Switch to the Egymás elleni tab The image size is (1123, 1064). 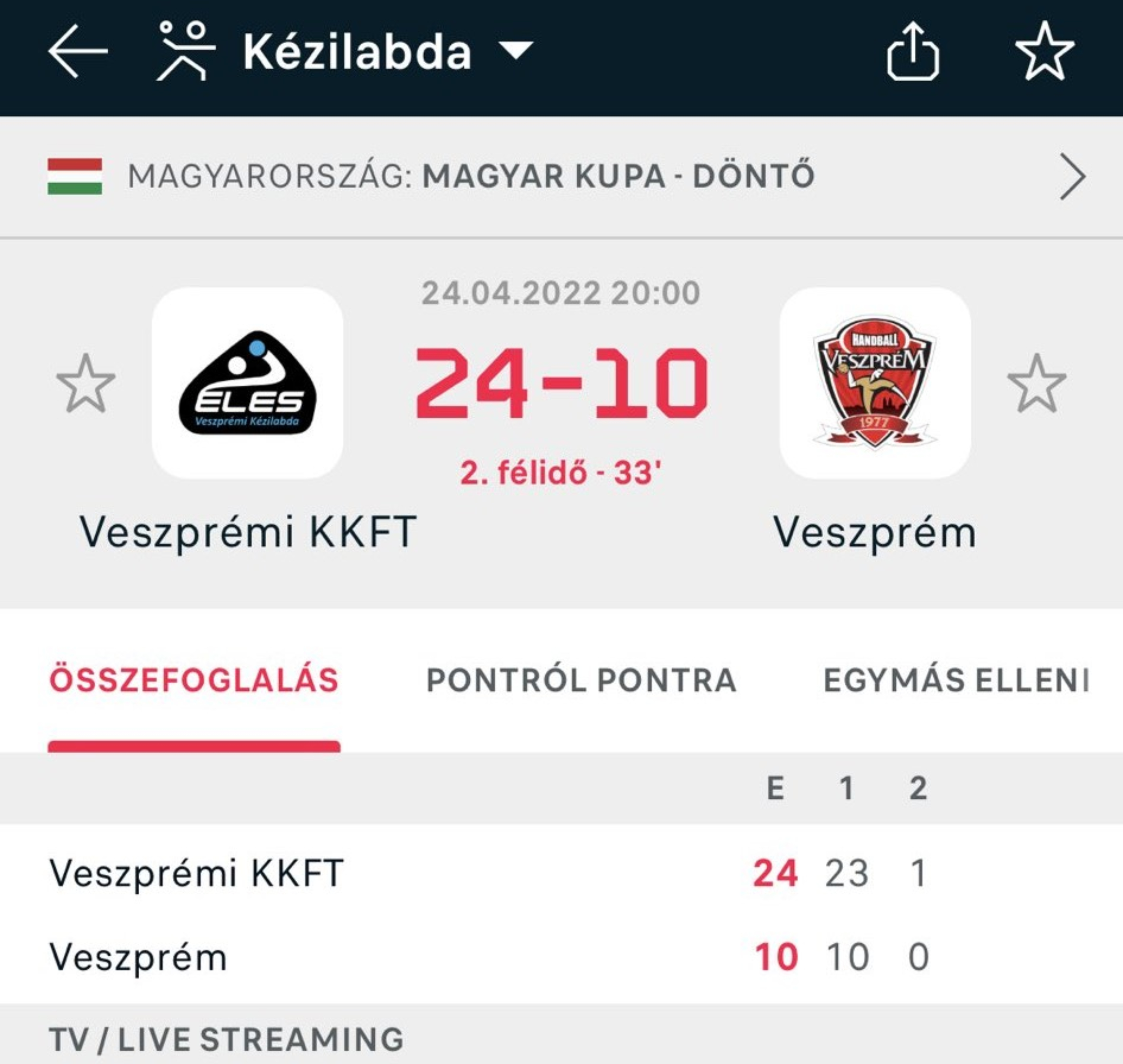click(956, 680)
